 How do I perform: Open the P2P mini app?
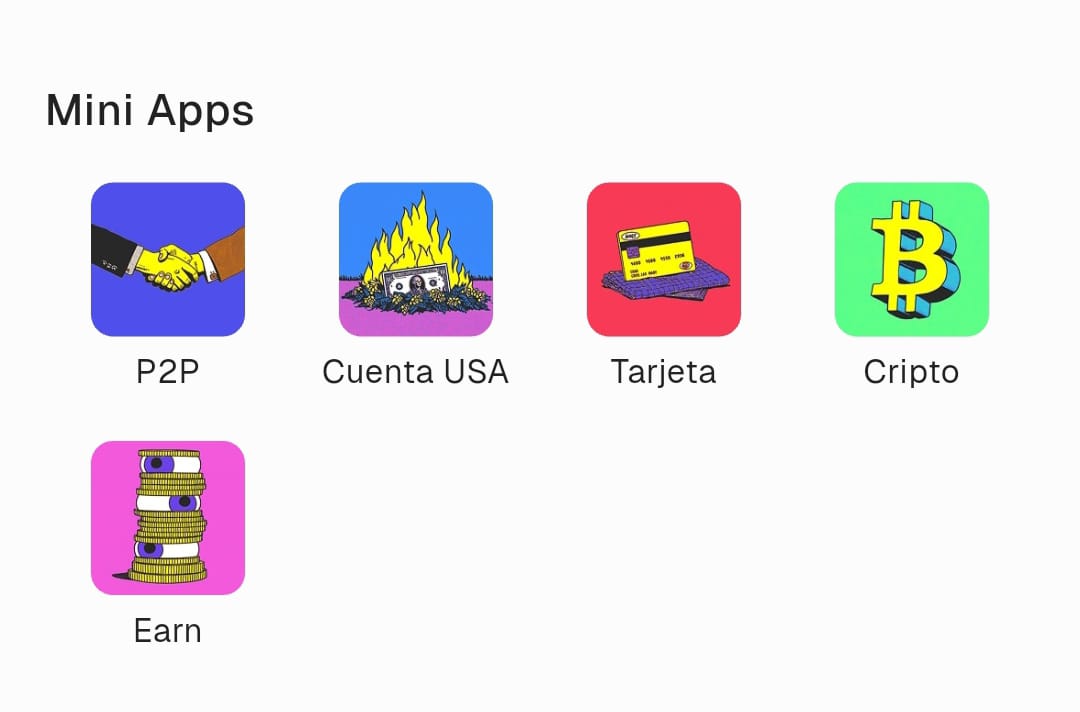pyautogui.click(x=168, y=259)
